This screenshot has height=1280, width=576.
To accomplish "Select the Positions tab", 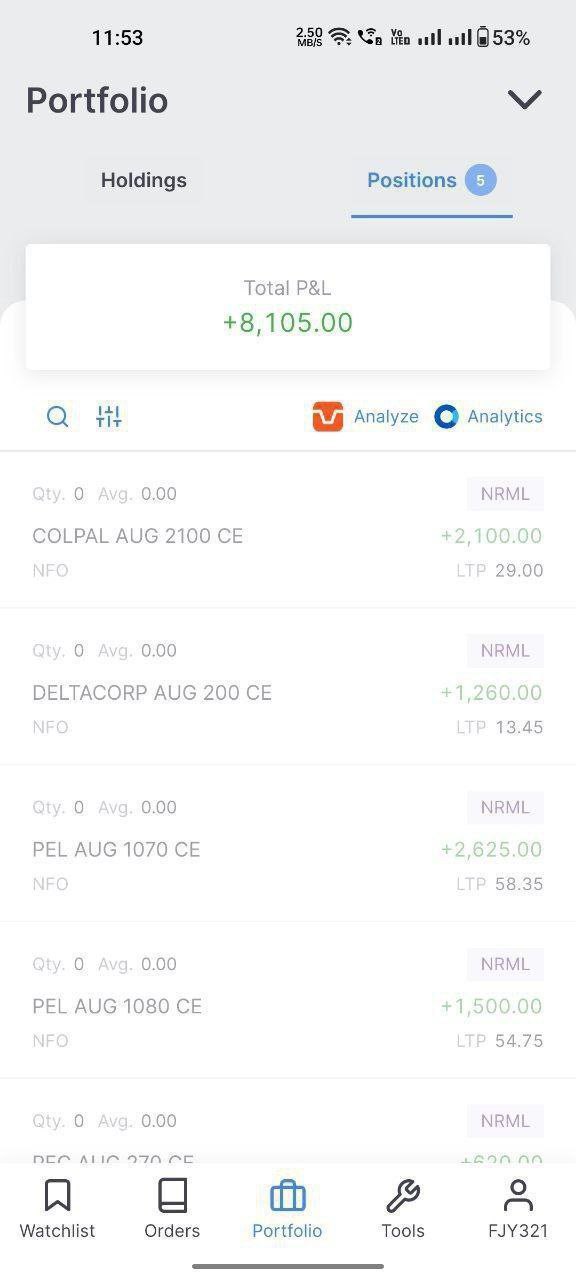I will click(x=431, y=180).
